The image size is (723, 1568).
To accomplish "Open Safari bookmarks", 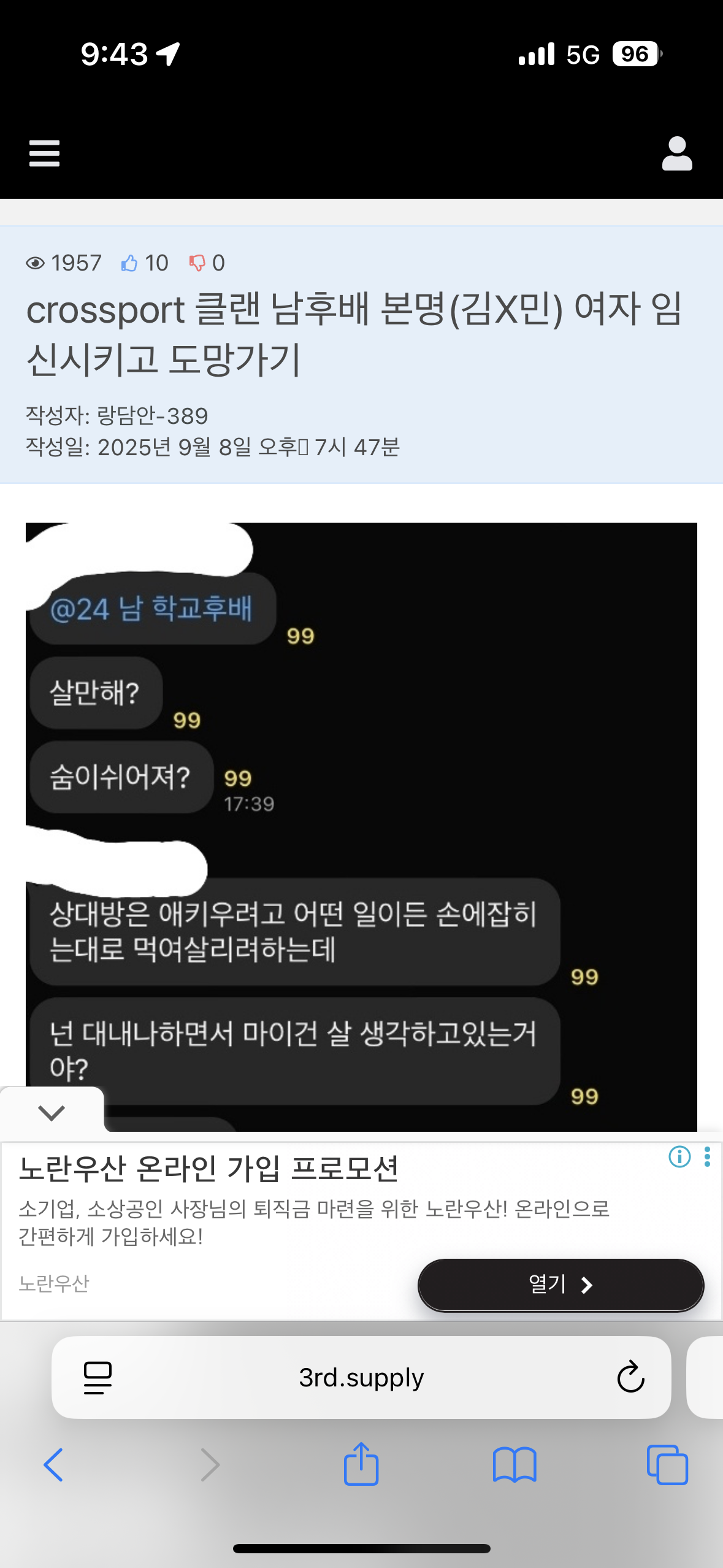I will tap(515, 1465).
